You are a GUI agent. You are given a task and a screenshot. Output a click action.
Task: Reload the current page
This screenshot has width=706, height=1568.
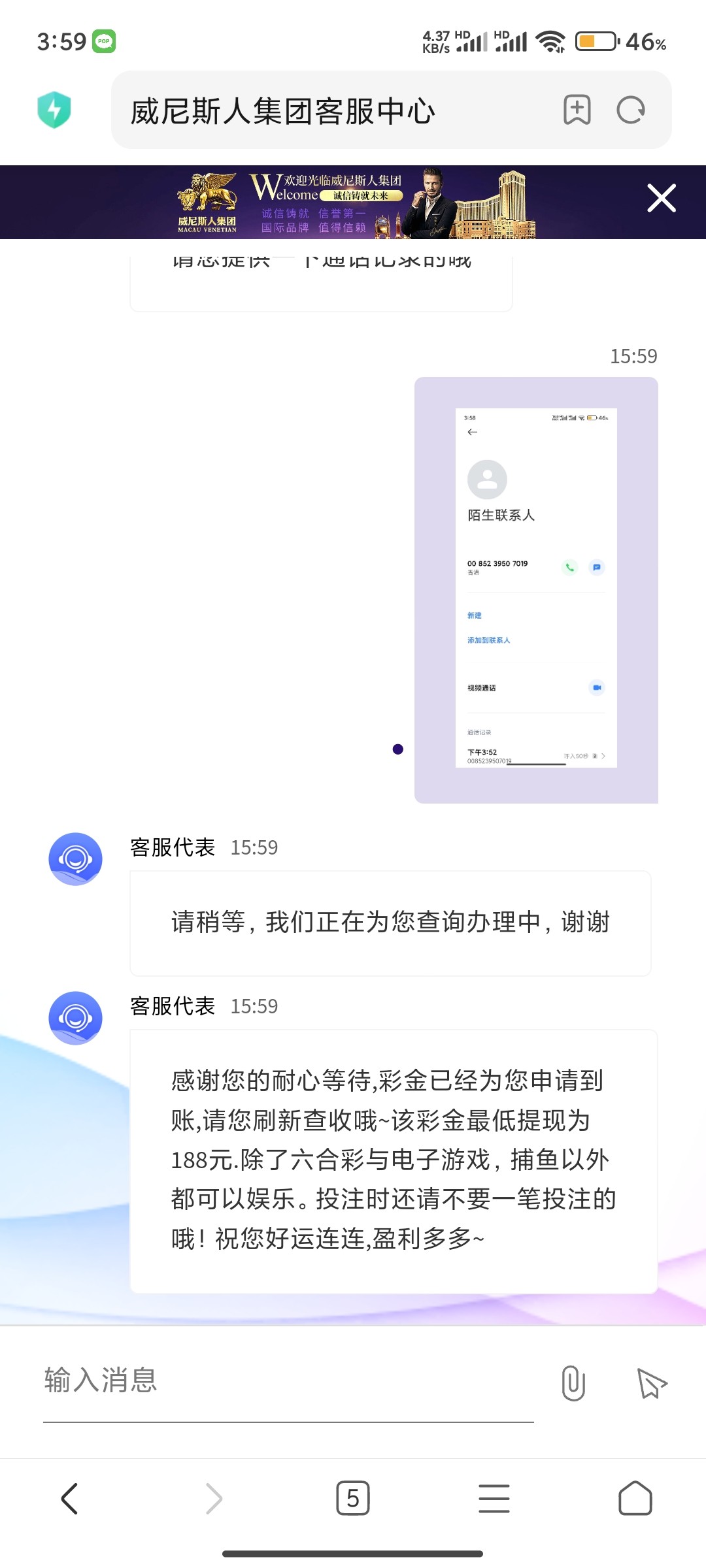[x=631, y=110]
